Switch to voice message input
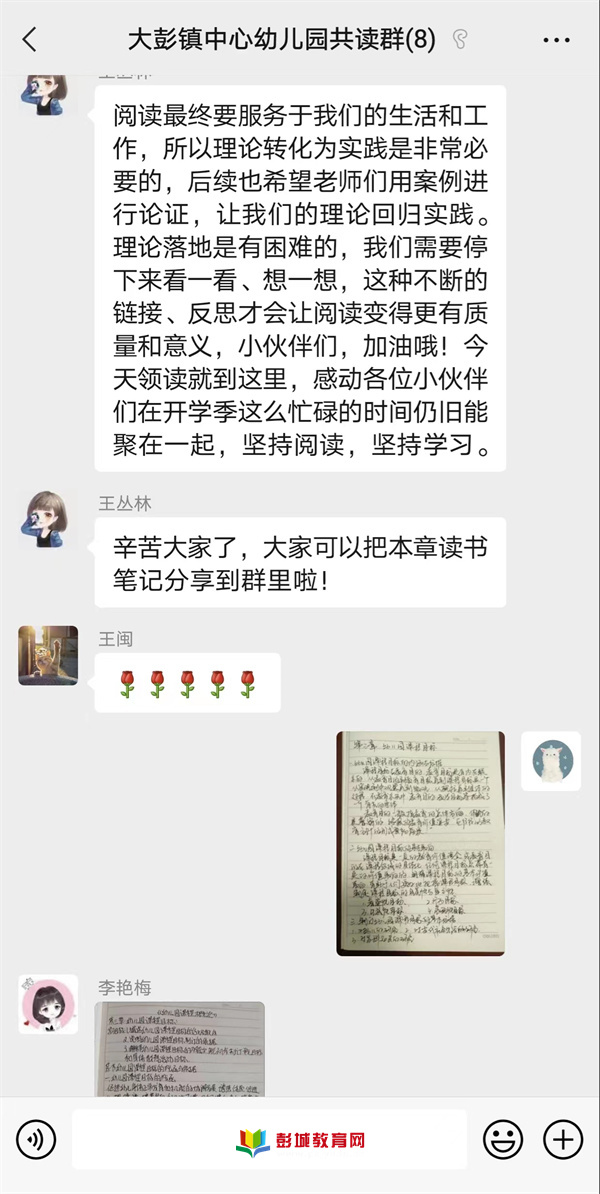Screen dimensions: 600x1194 coord(37,1139)
